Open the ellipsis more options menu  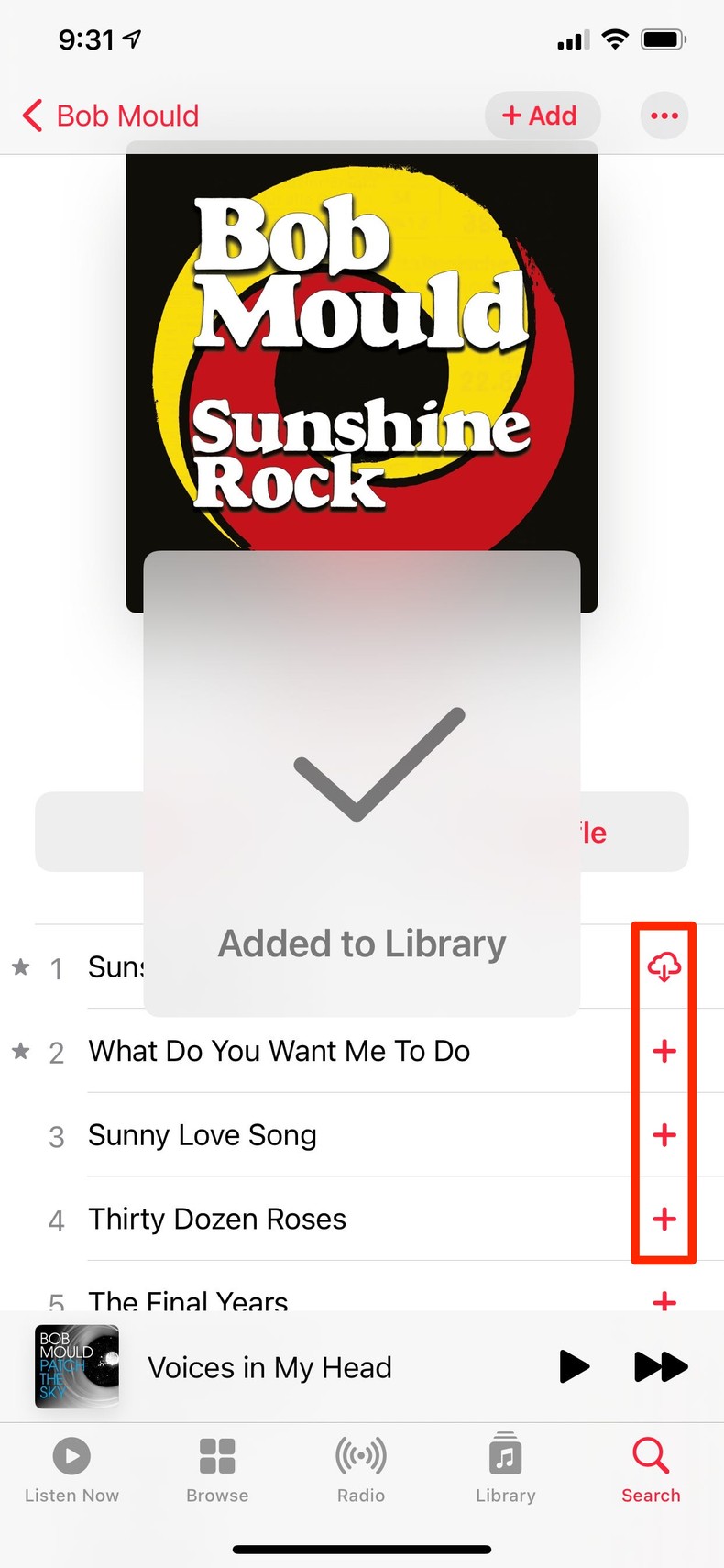tap(664, 116)
